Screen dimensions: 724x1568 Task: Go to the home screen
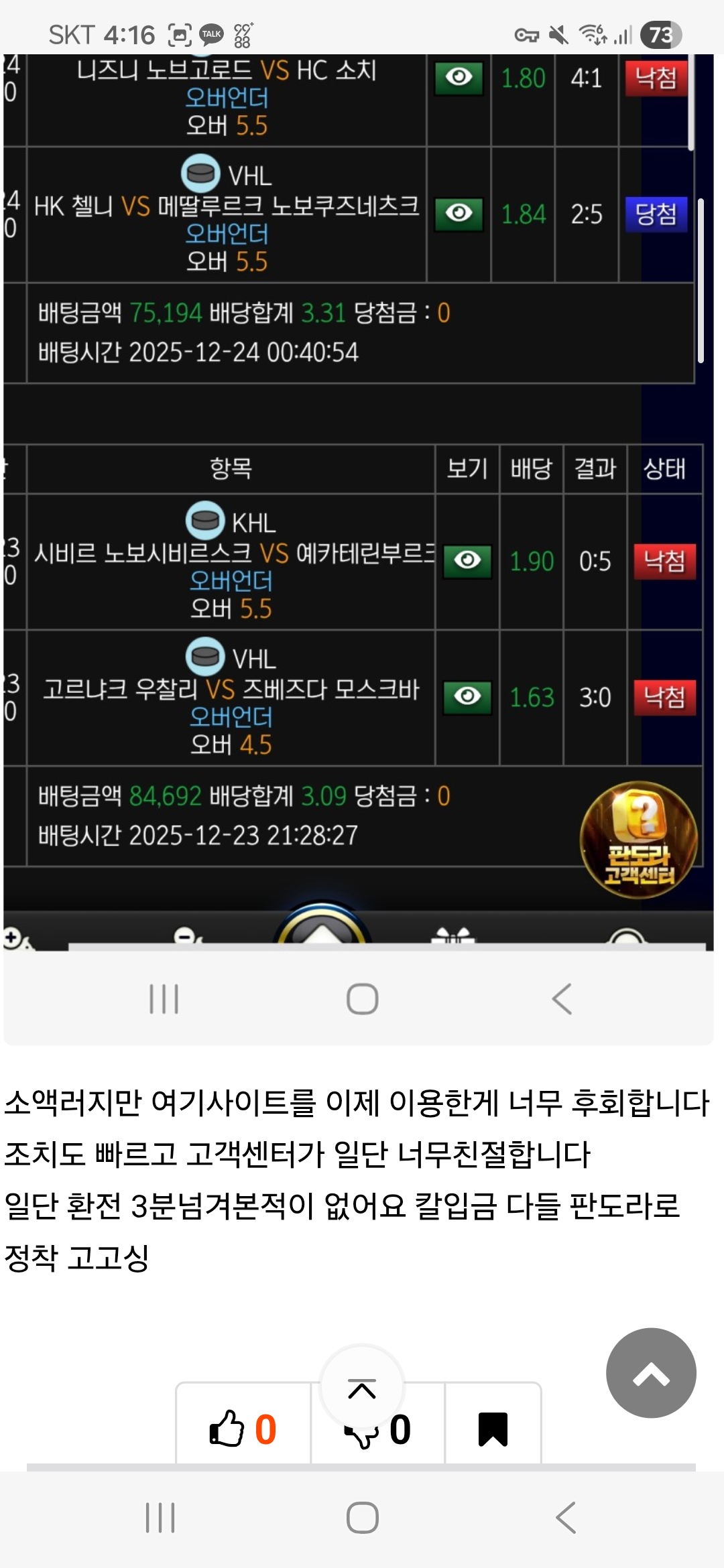pyautogui.click(x=362, y=1518)
